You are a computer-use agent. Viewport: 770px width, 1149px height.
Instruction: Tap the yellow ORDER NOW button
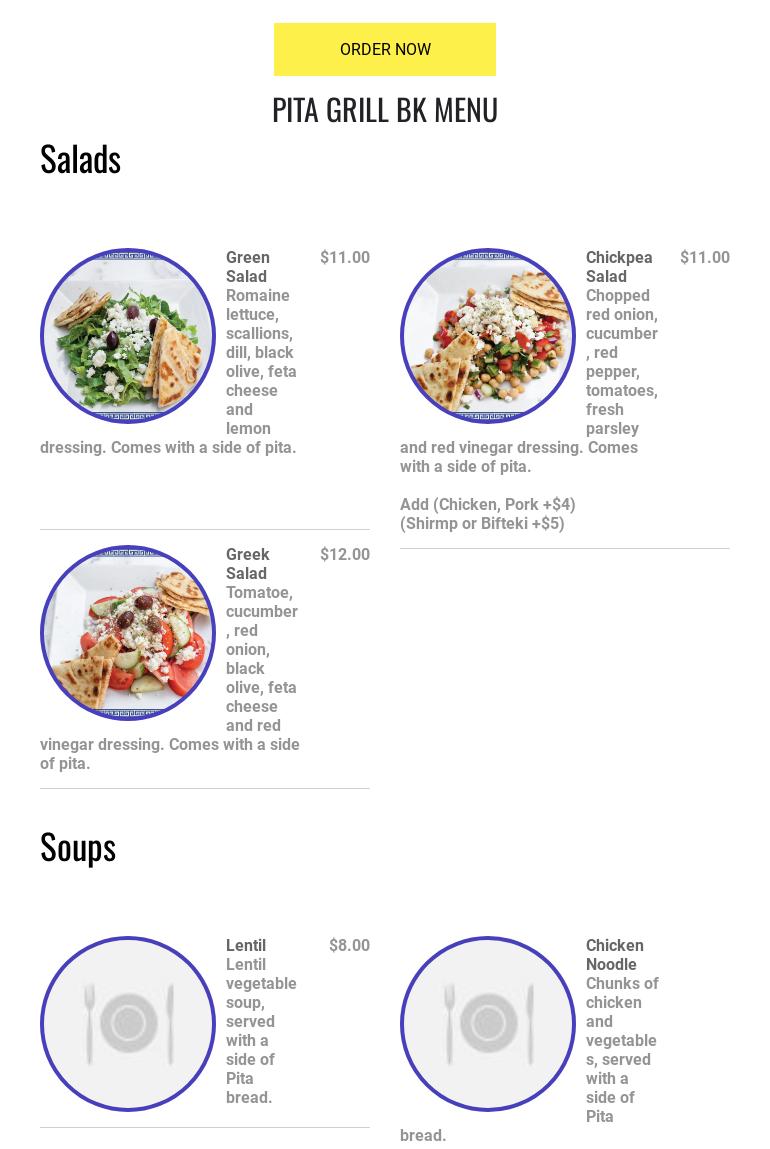(385, 49)
